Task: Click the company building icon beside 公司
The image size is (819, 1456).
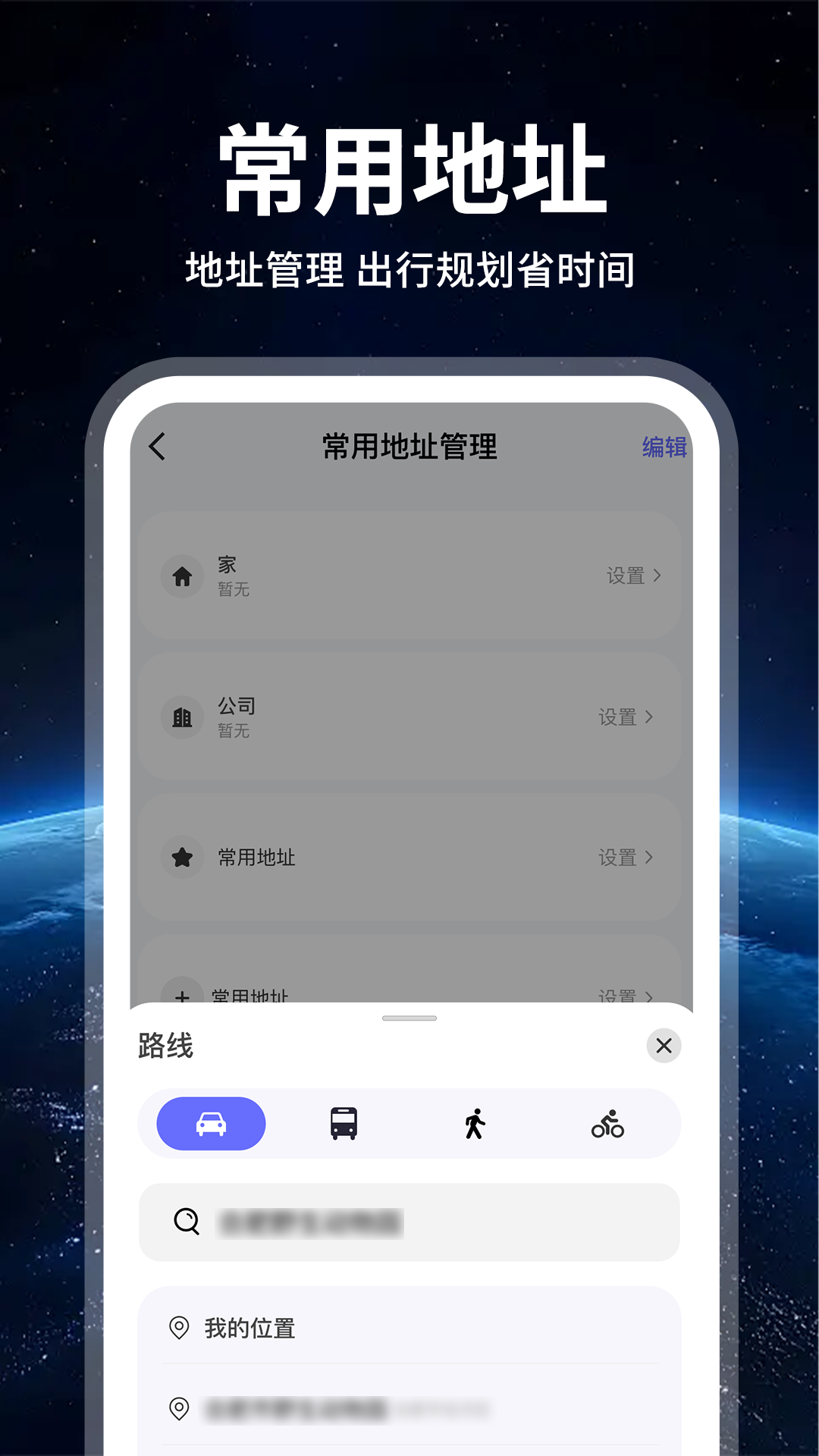Action: click(x=182, y=718)
